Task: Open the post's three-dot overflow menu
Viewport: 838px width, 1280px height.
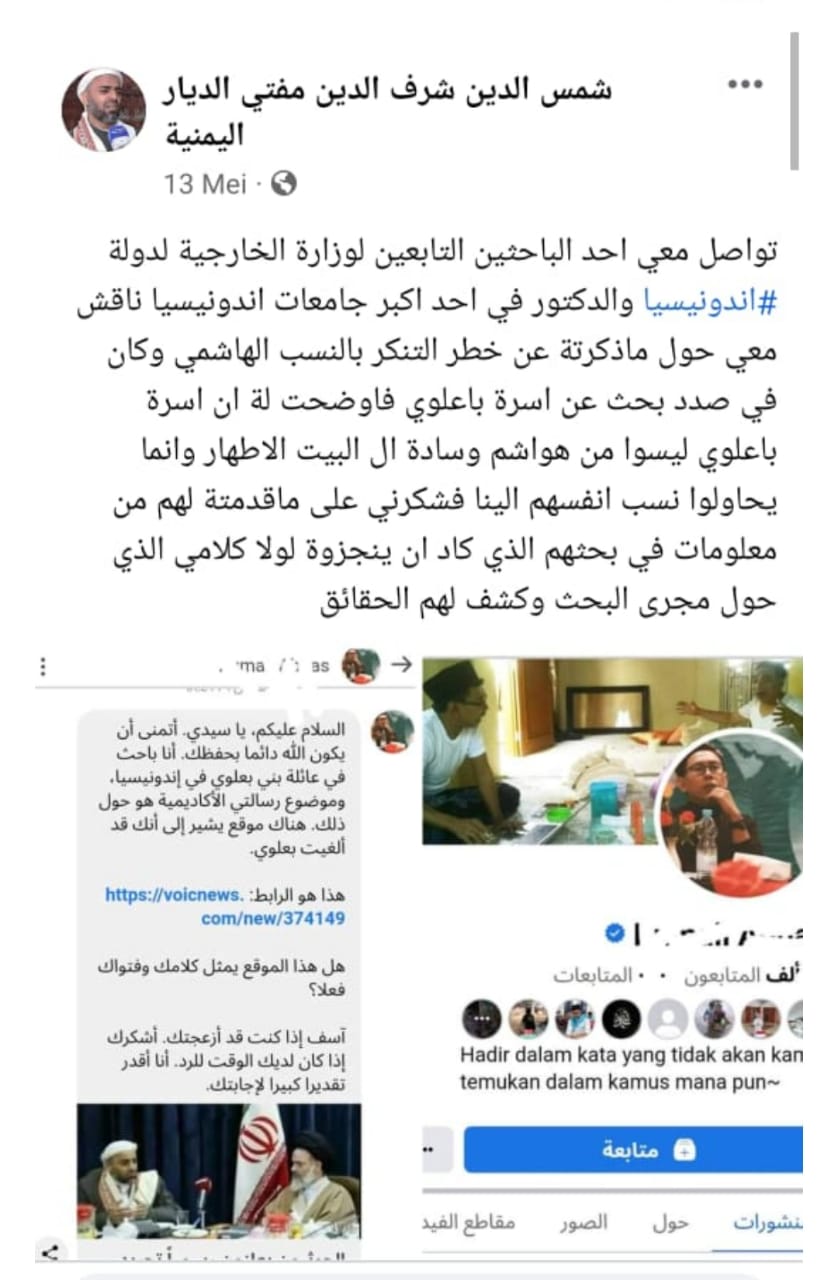Action: click(x=745, y=86)
